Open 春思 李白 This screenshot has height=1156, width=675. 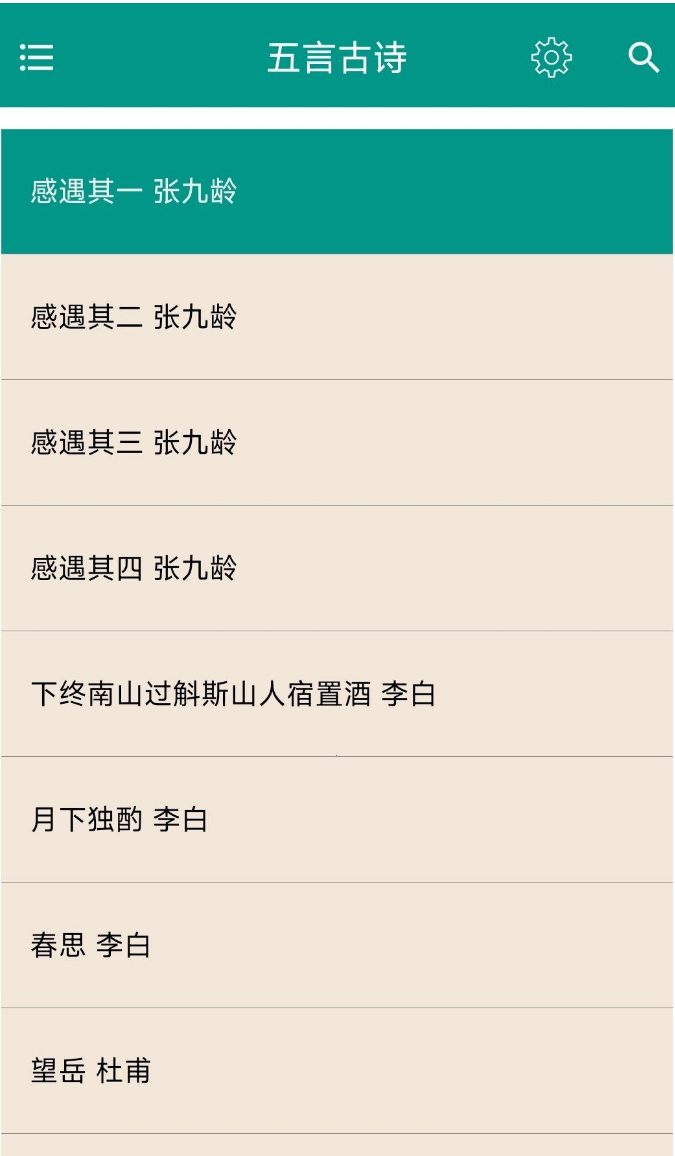pyautogui.click(x=336, y=945)
